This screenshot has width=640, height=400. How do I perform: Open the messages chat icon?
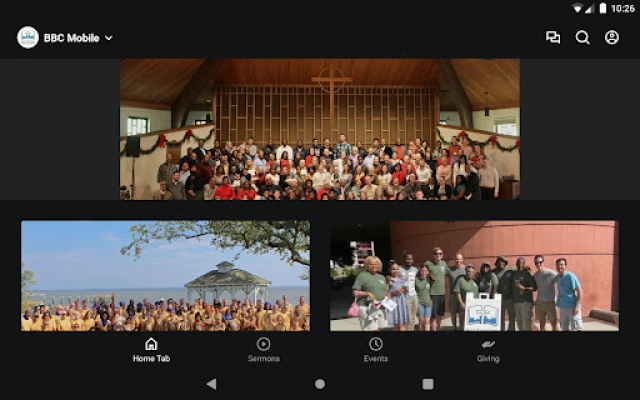tap(553, 38)
